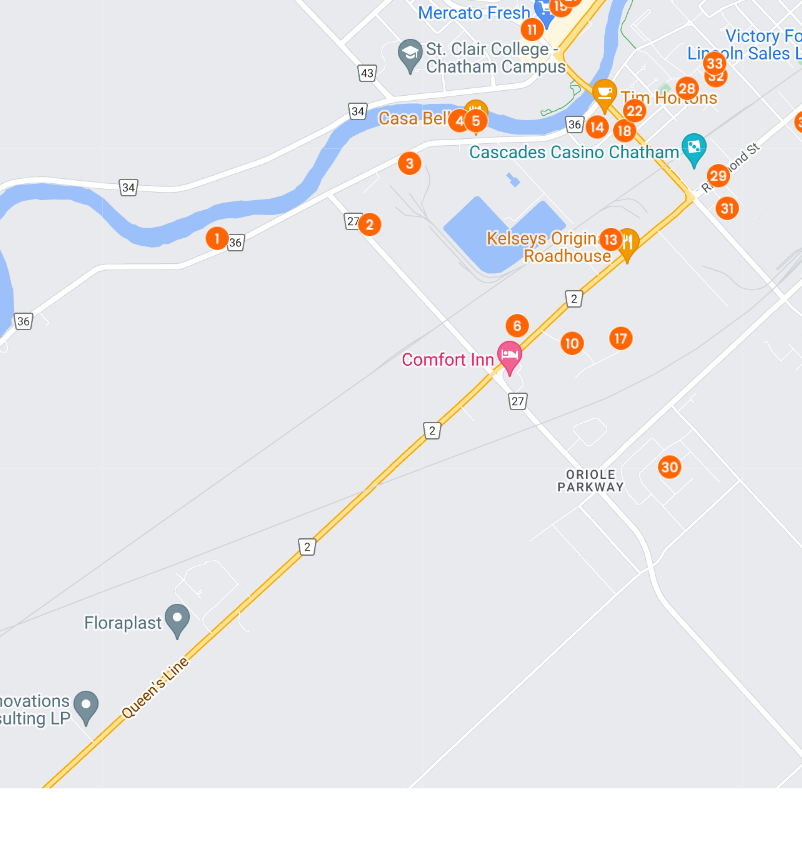The image size is (802, 850).
Task: Open map marker number 18
Action: pyautogui.click(x=625, y=130)
